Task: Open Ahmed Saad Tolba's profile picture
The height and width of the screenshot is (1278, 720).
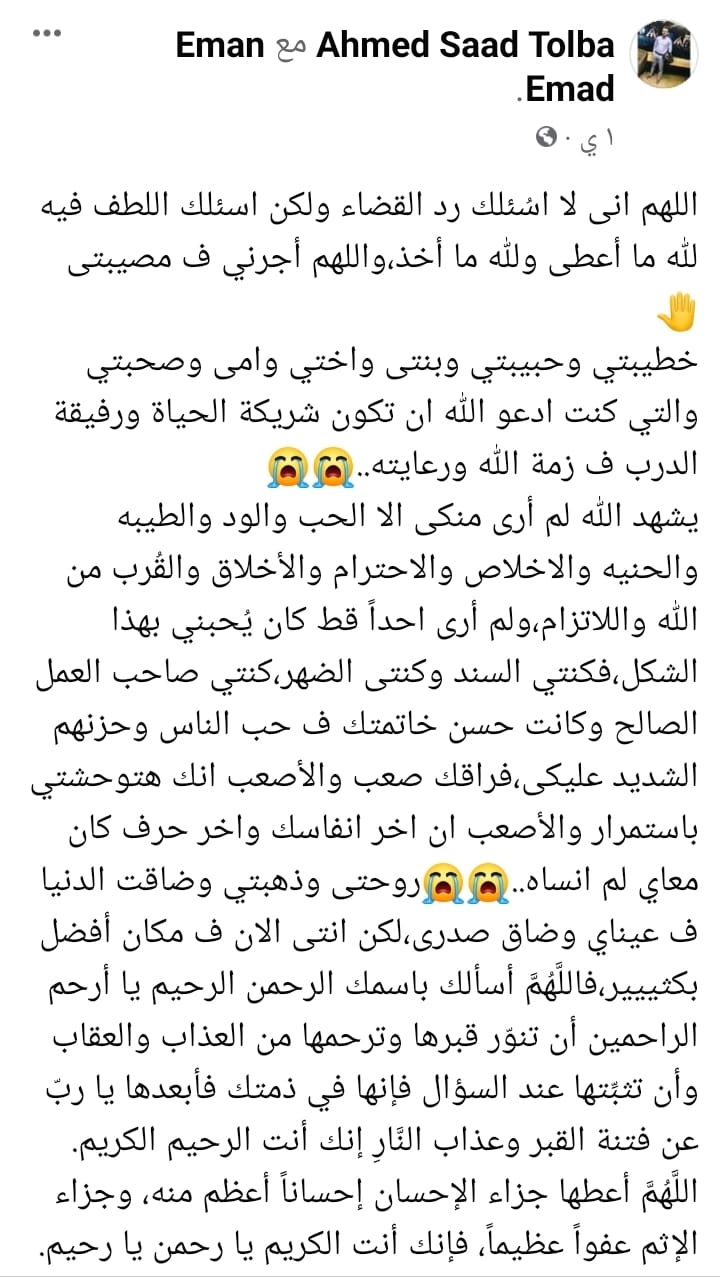Action: 668,56
